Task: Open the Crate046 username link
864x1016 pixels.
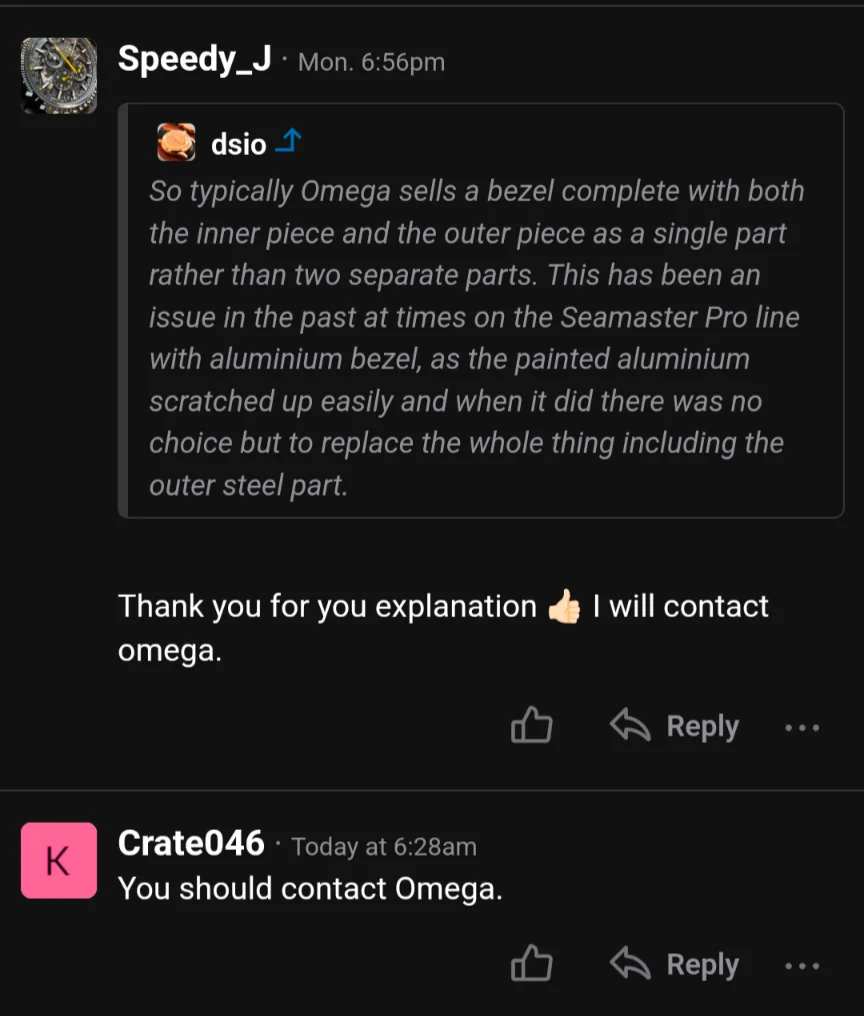Action: (191, 844)
